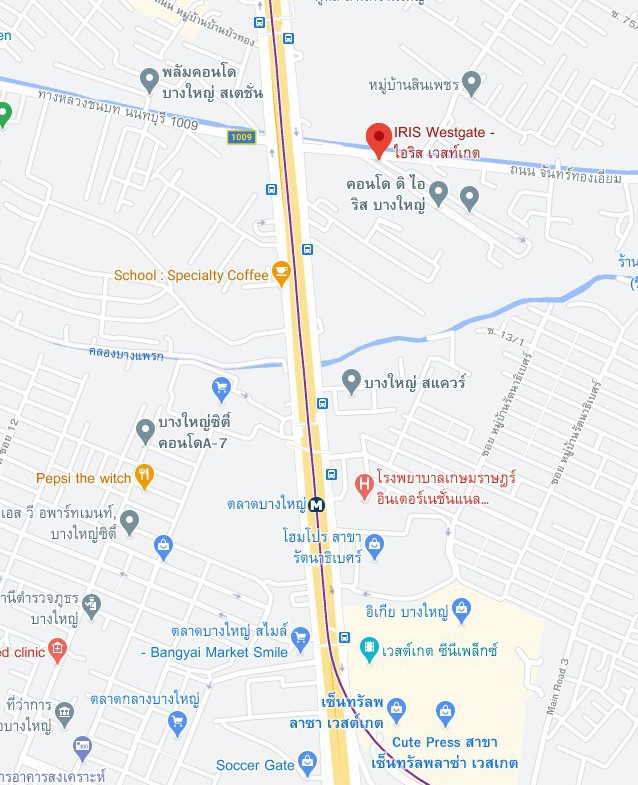Select the อิเกีย บางใหญ่ shopping marker

pyautogui.click(x=461, y=607)
